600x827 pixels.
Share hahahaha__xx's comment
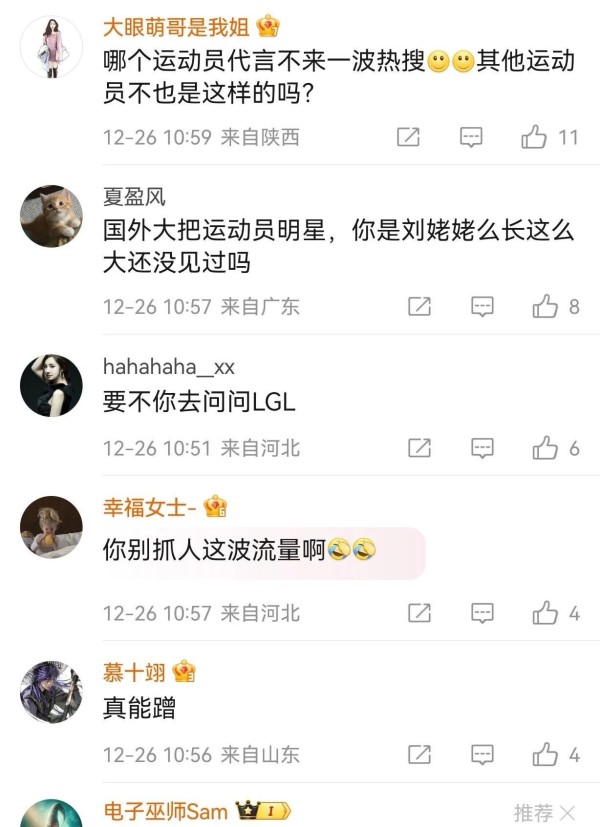[x=420, y=448]
